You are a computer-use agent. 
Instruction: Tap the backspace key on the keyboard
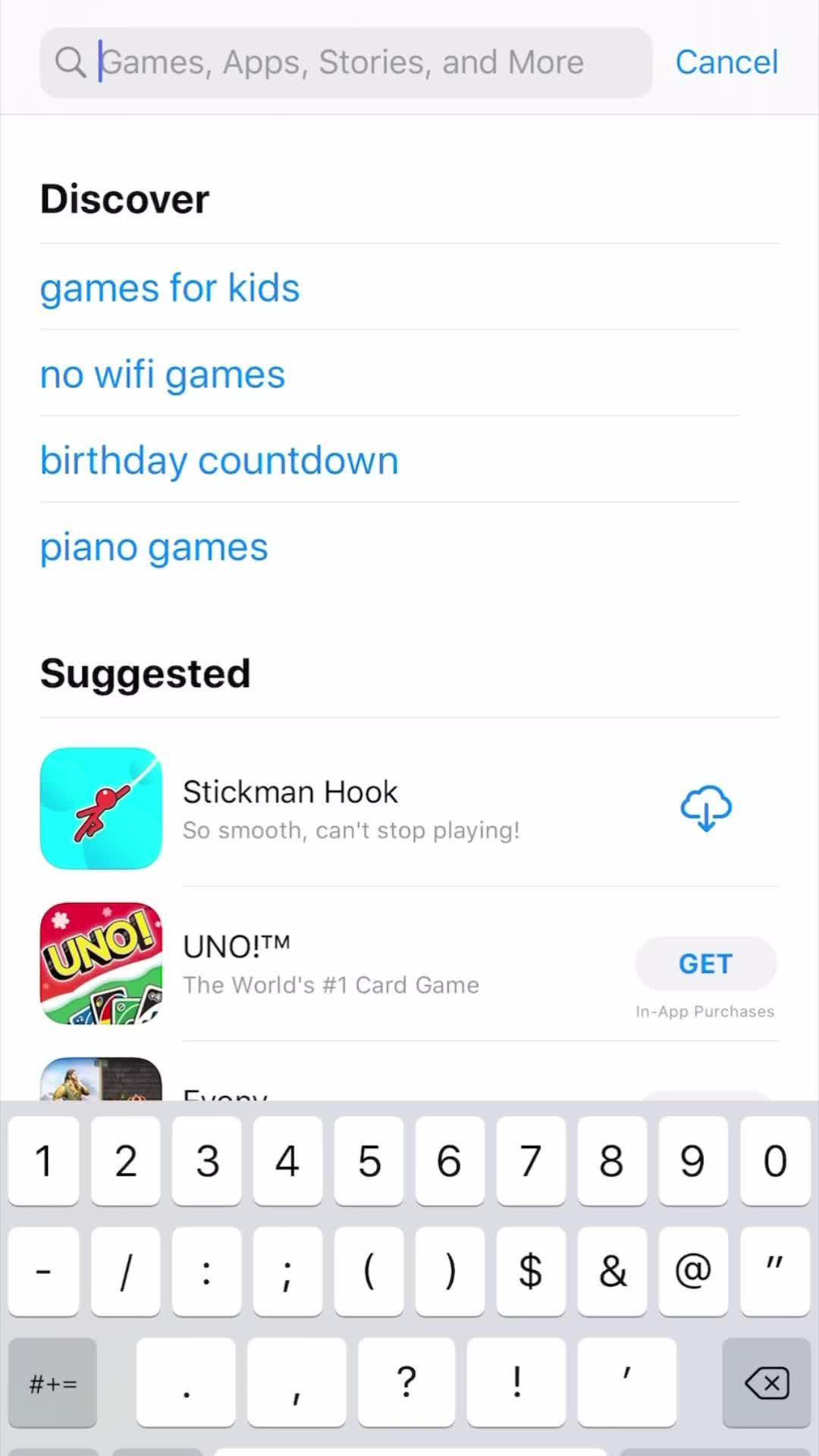point(767,1383)
